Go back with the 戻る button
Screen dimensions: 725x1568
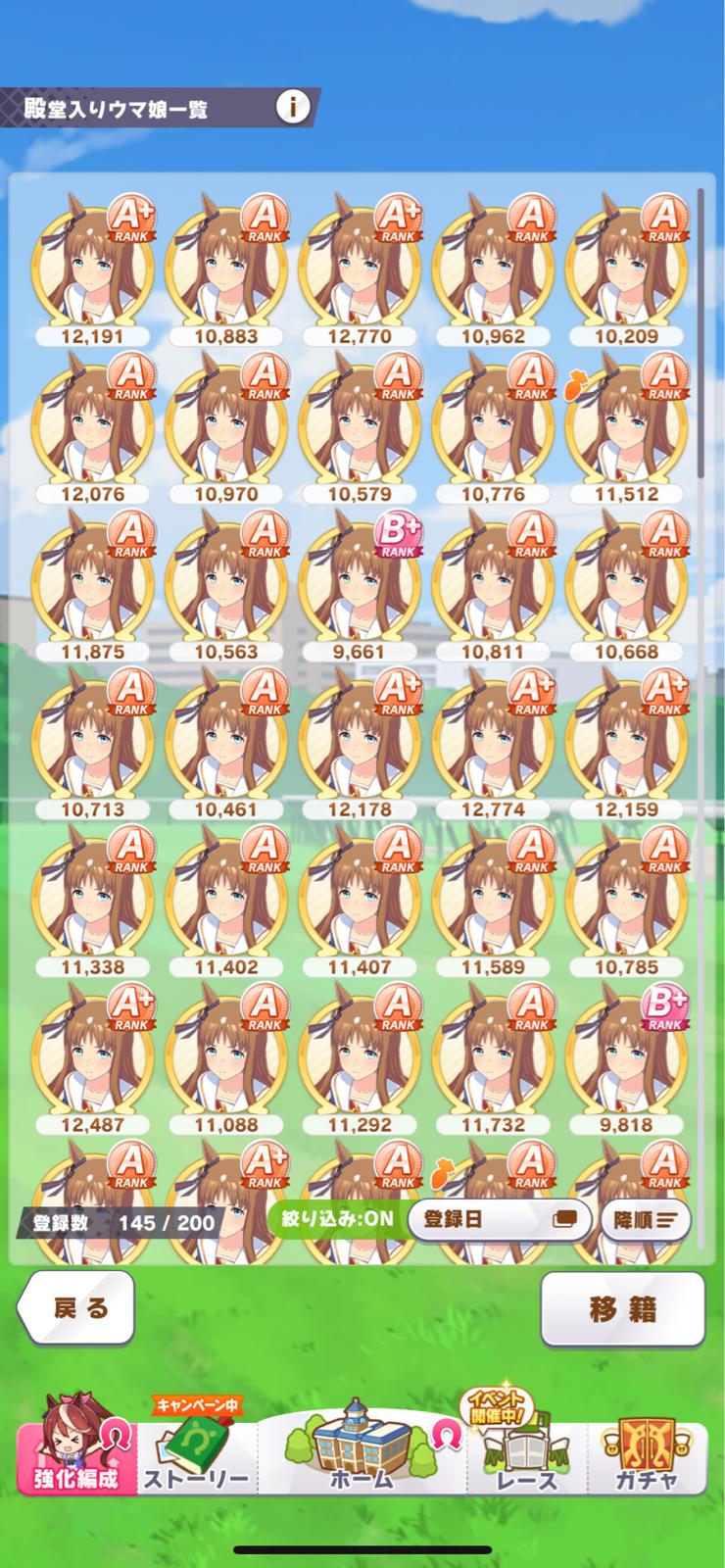pos(78,1308)
